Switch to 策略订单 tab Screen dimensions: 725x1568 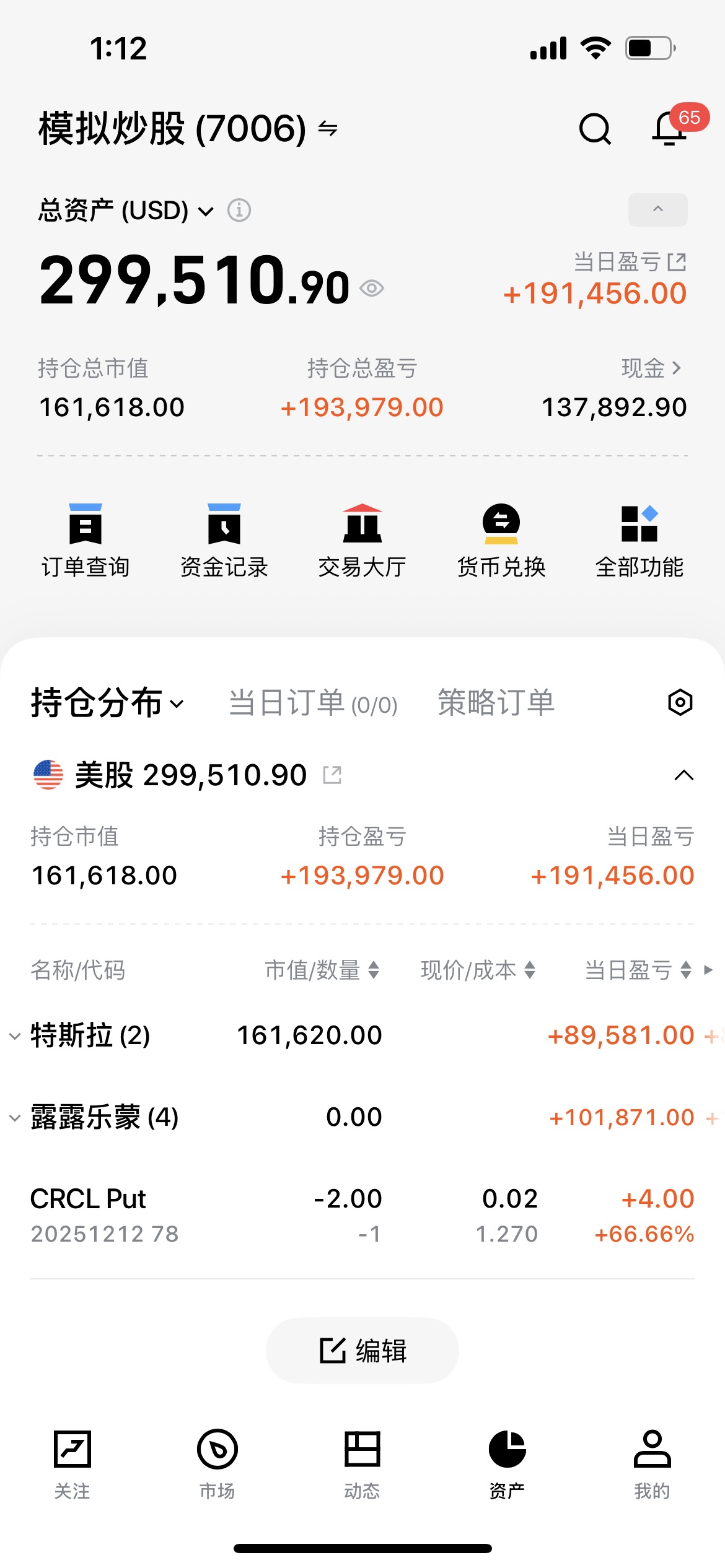(496, 703)
